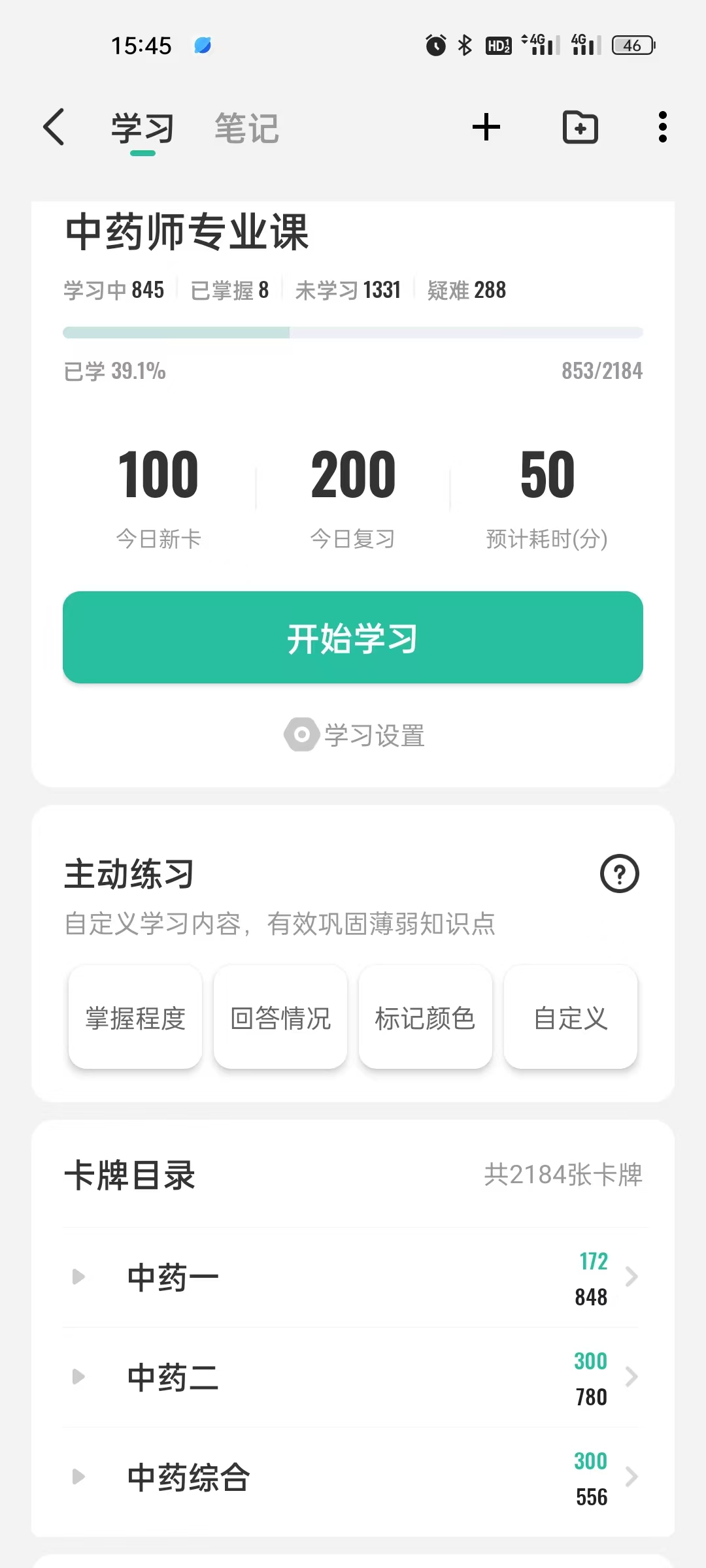Choose the 掌握程度 practice option
This screenshot has width=706, height=1568.
click(135, 1017)
